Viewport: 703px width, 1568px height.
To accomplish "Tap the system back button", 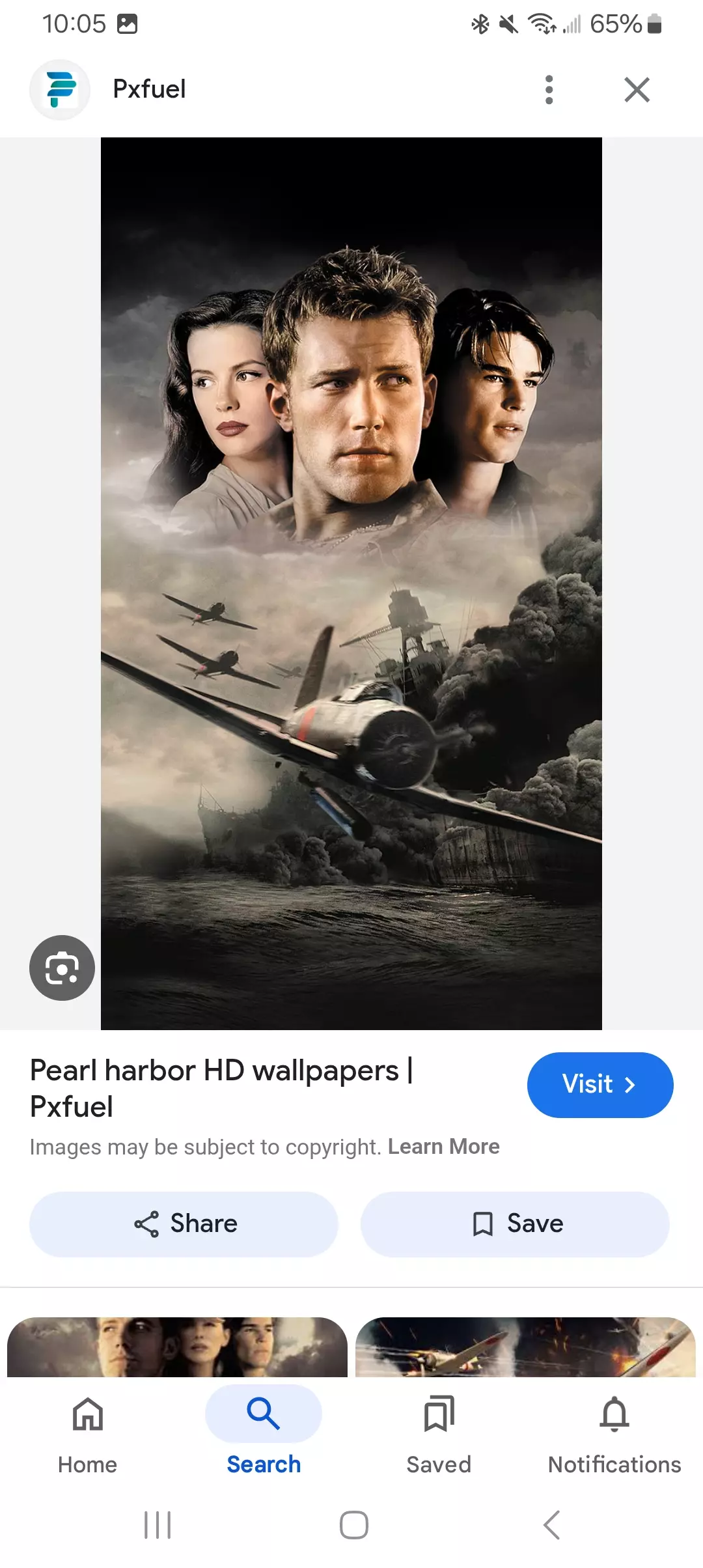I will coord(551,1524).
